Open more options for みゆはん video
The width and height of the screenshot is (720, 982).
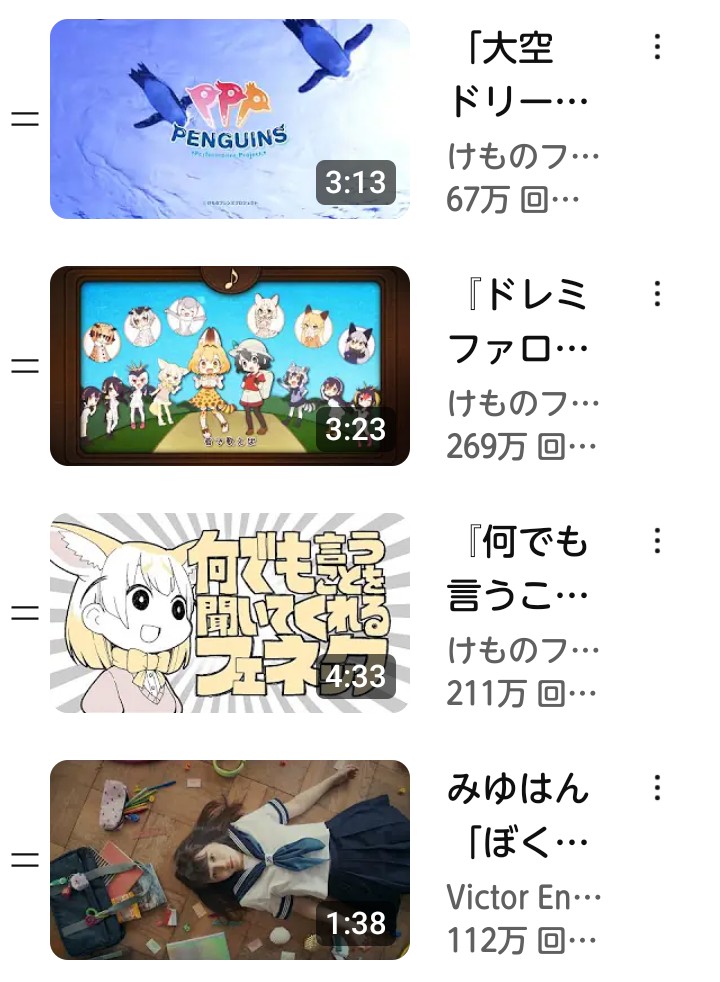(x=657, y=788)
